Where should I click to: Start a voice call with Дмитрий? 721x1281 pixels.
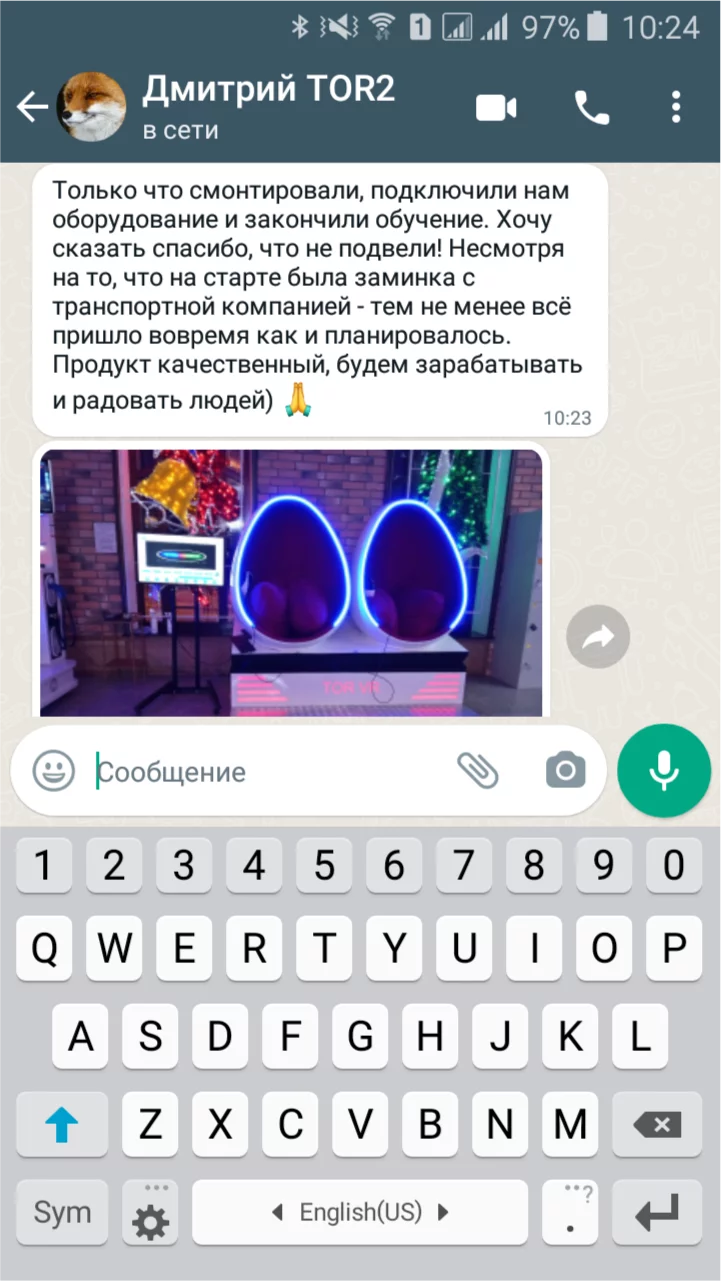(x=591, y=107)
